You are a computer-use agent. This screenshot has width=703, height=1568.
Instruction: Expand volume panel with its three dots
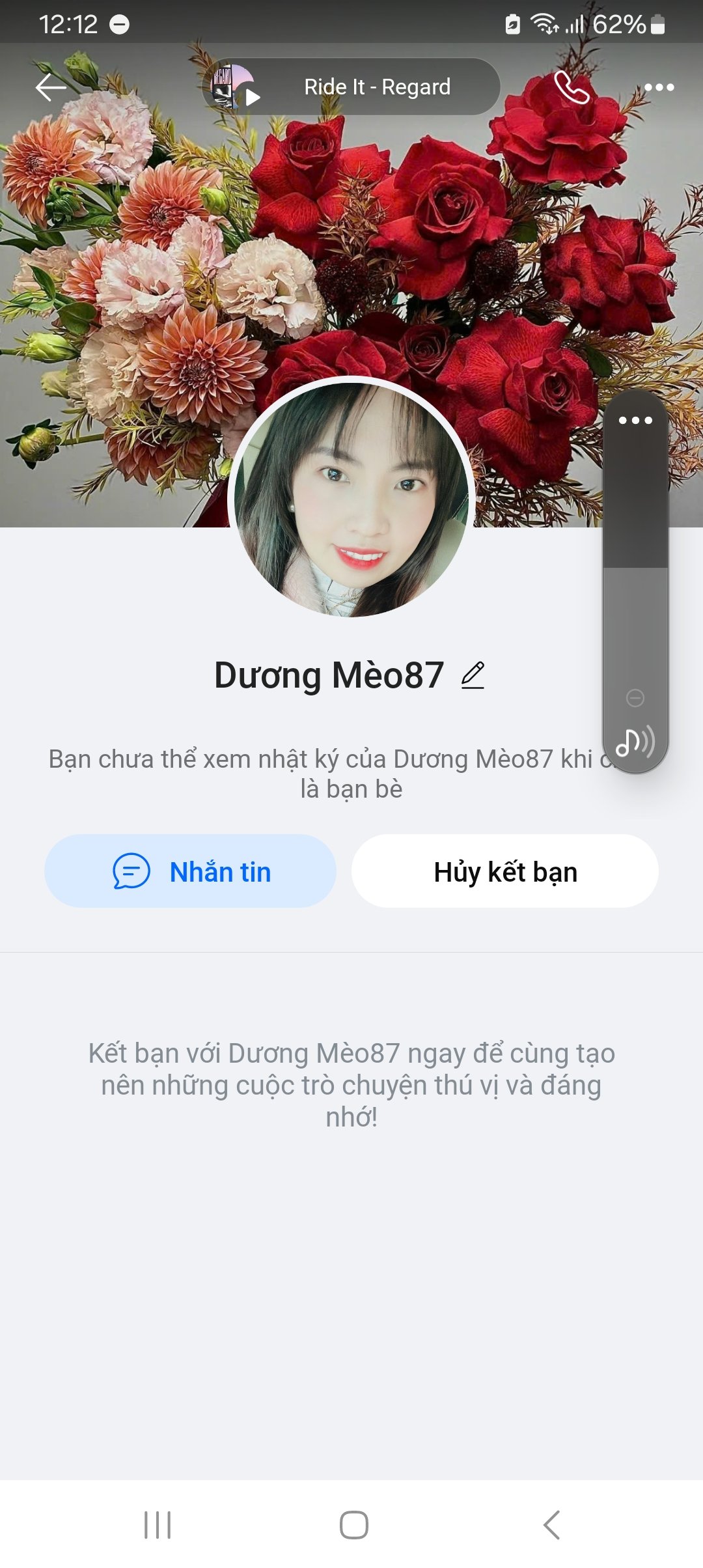click(635, 421)
